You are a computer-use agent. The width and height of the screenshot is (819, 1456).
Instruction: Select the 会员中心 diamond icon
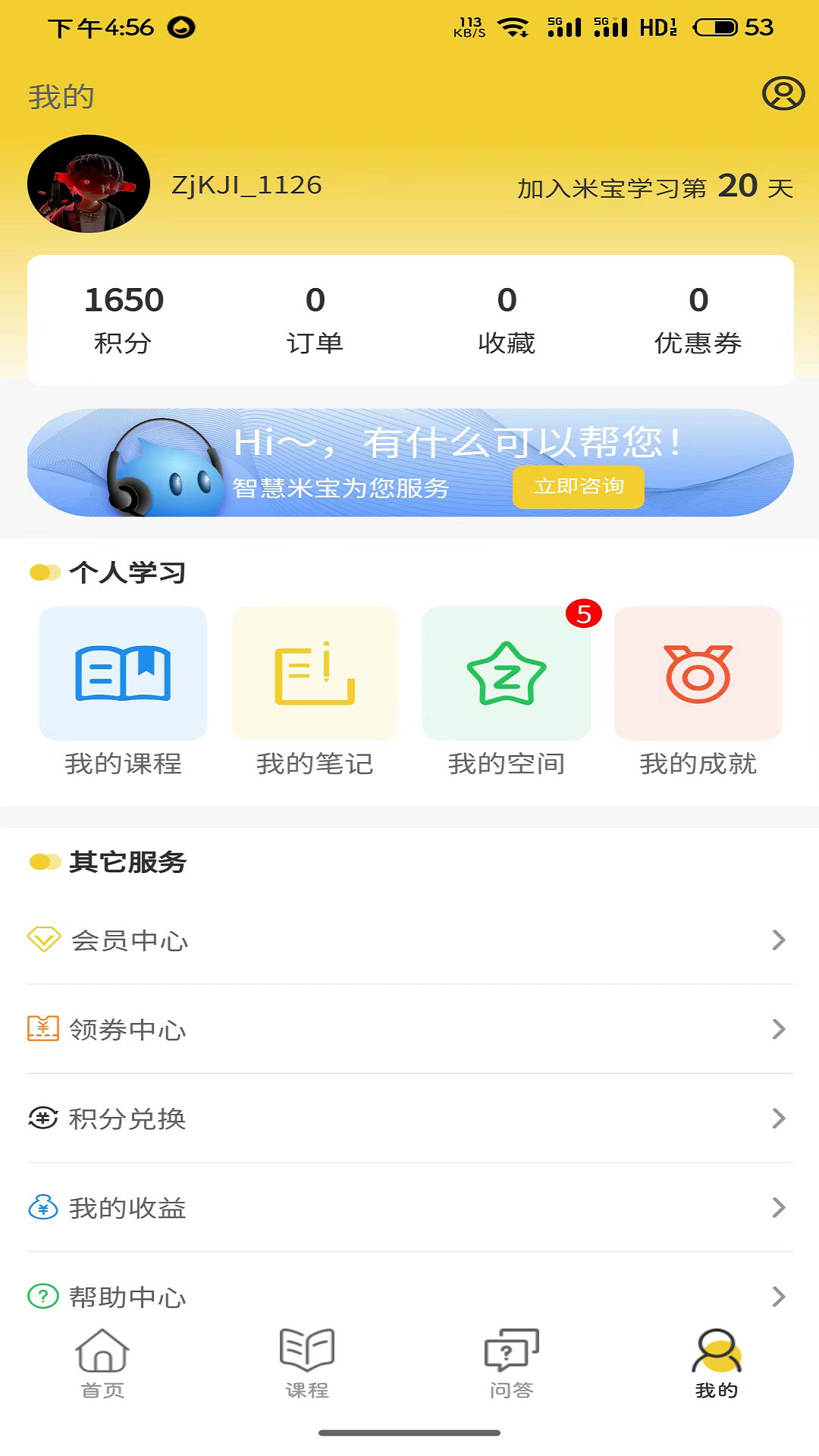pos(43,940)
